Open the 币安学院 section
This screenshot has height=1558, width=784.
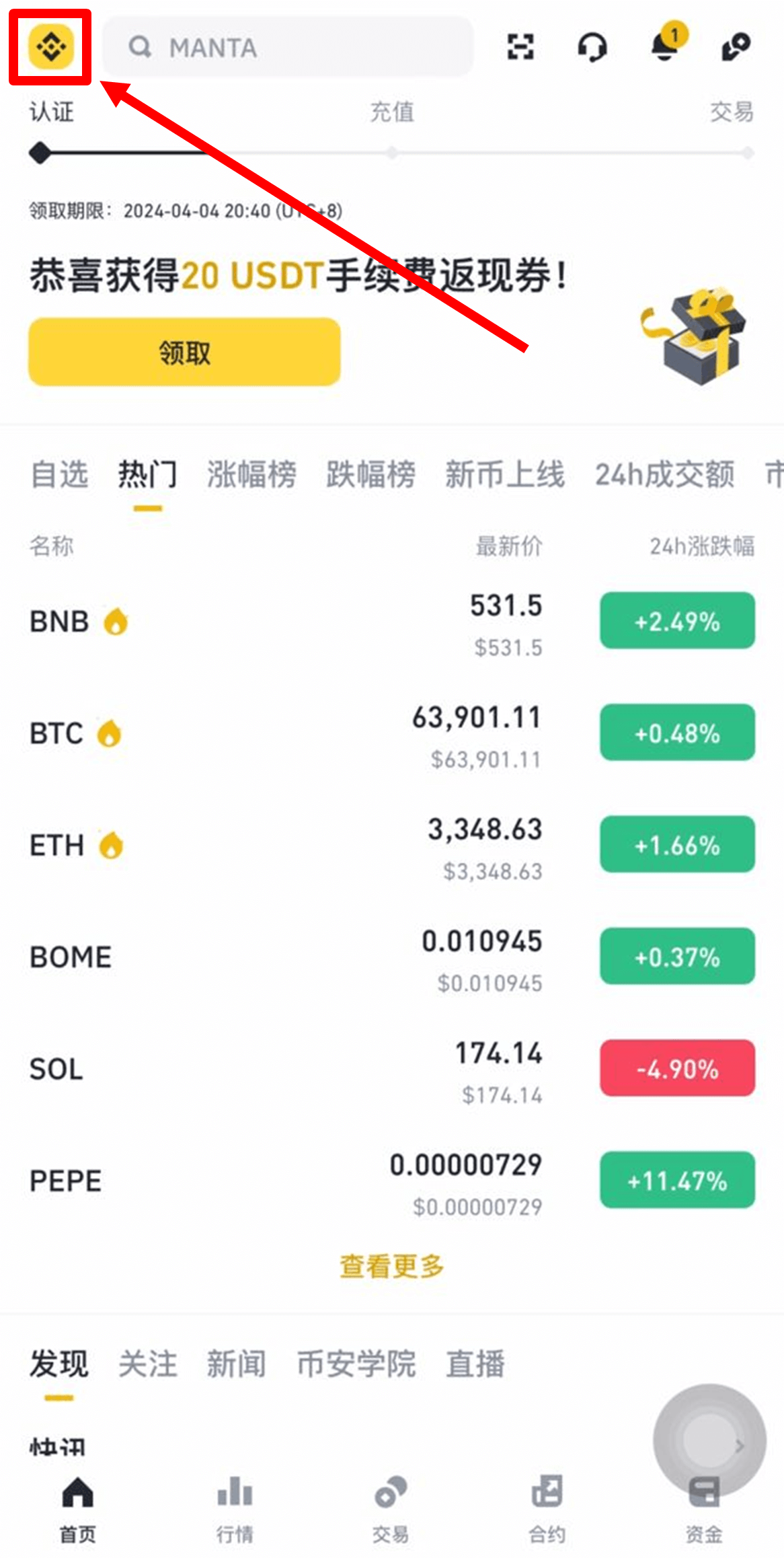[x=356, y=1362]
